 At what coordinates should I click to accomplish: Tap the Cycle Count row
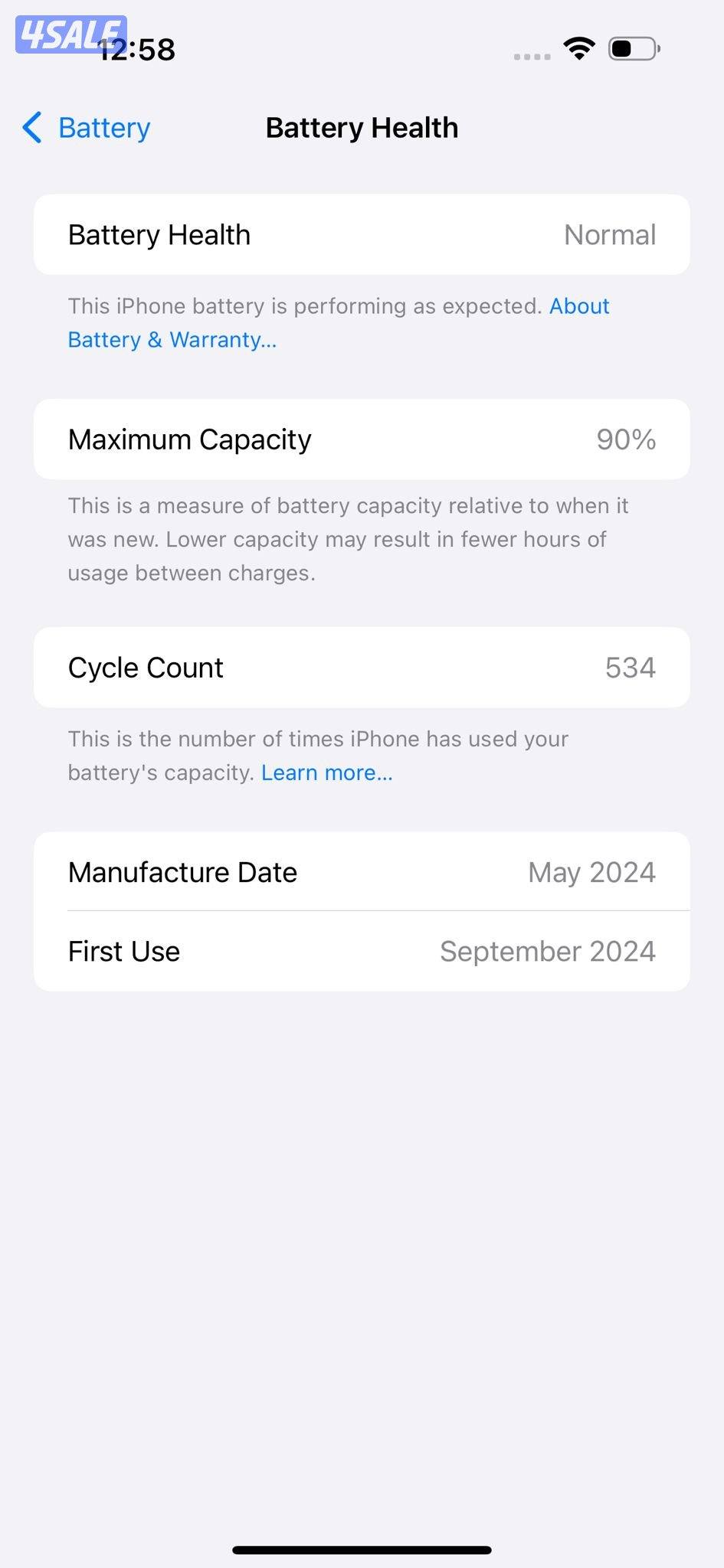(x=362, y=667)
